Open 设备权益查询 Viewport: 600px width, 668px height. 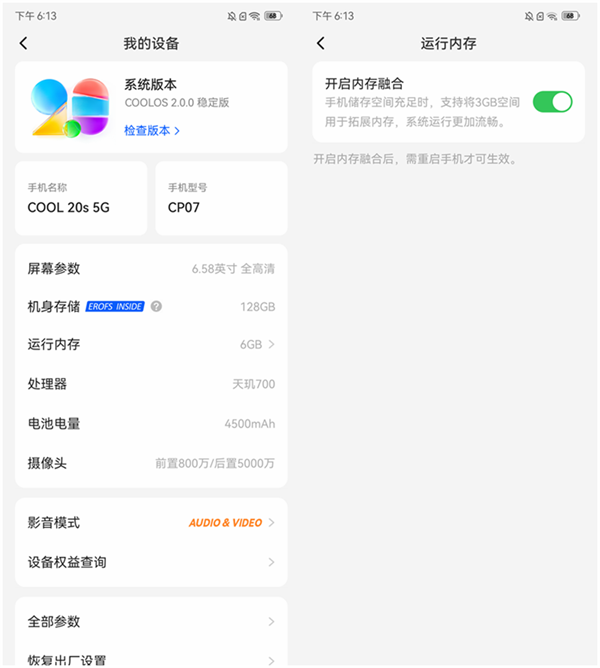[151, 562]
